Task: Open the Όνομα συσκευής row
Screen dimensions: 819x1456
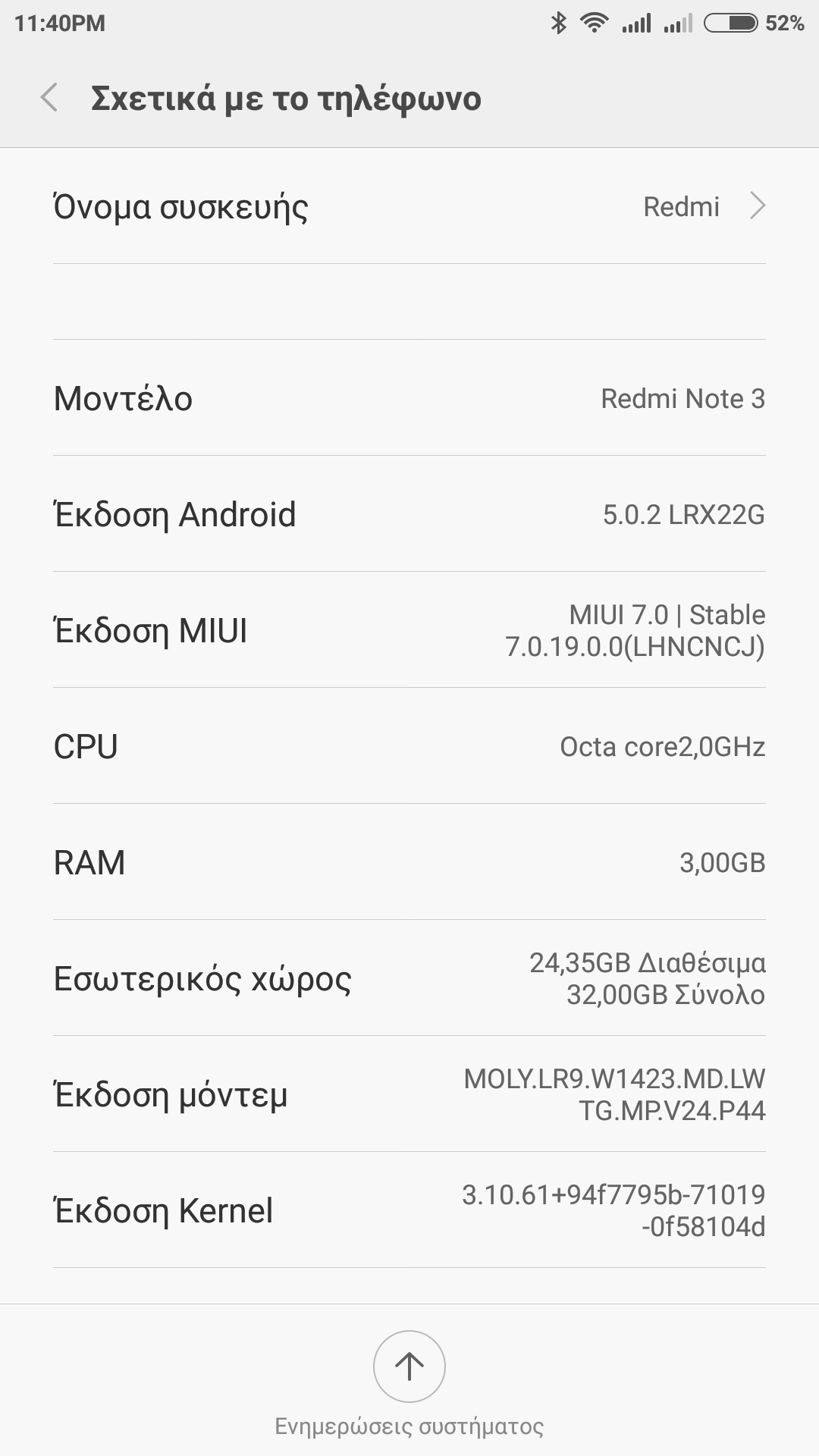Action: [409, 206]
